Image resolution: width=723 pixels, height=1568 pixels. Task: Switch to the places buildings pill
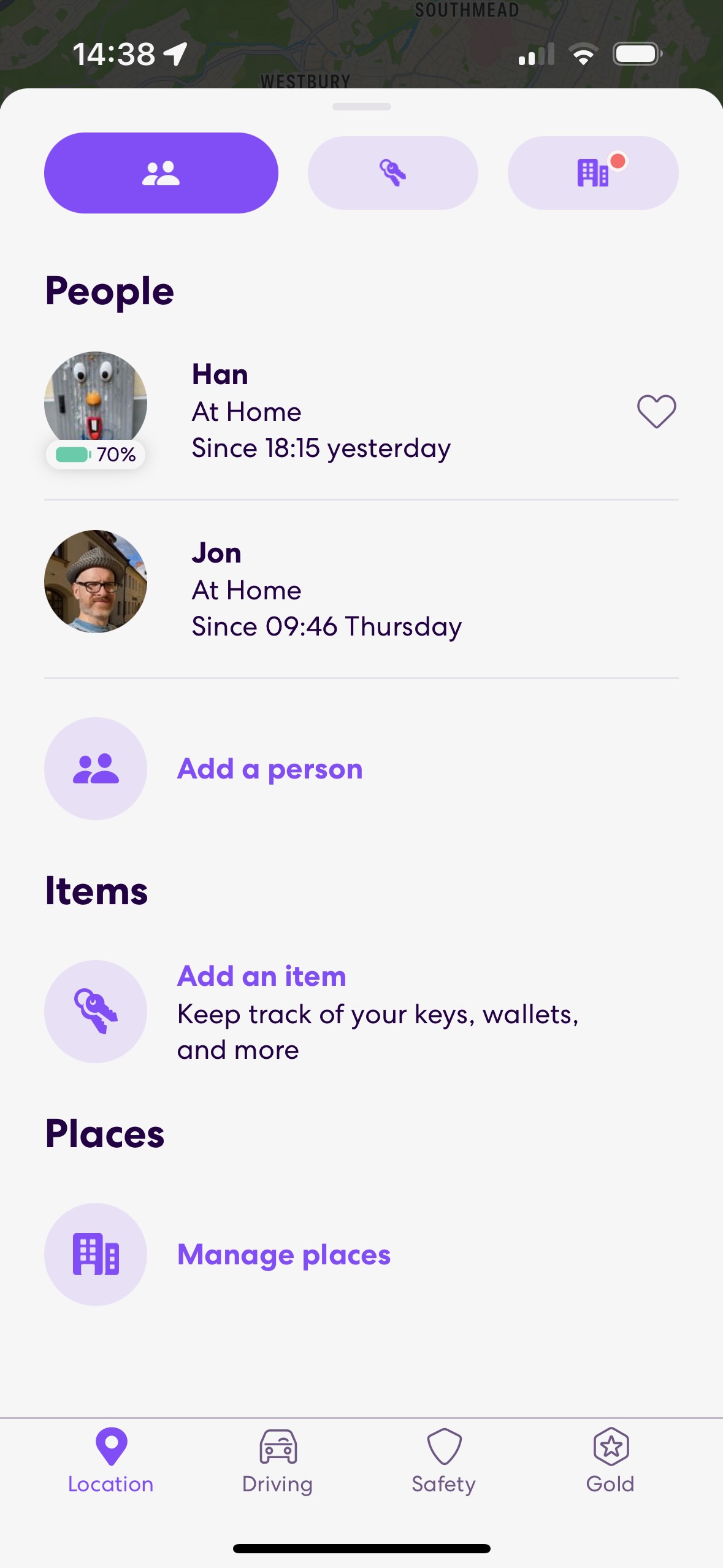[593, 173]
